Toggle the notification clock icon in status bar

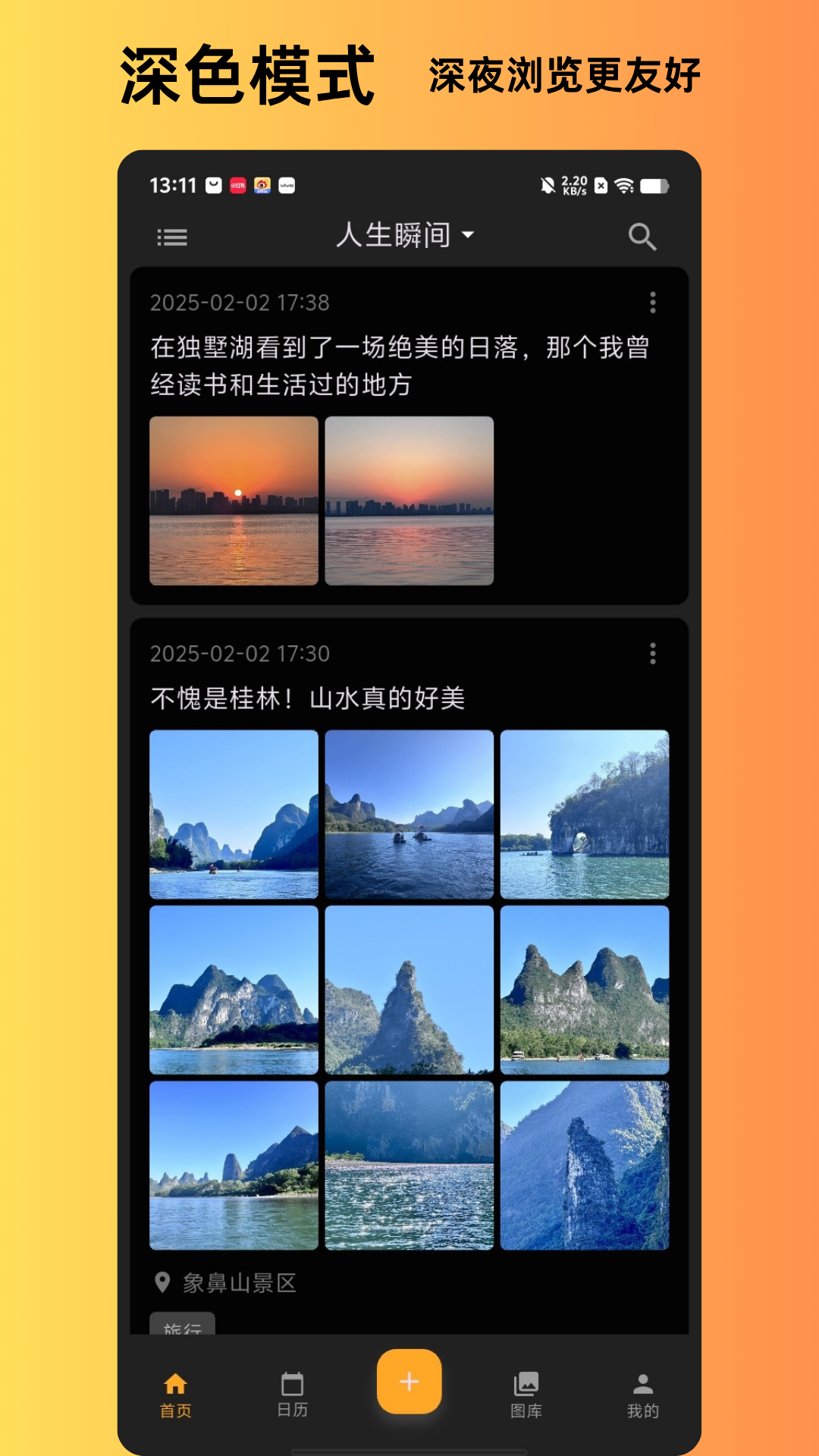(x=213, y=184)
